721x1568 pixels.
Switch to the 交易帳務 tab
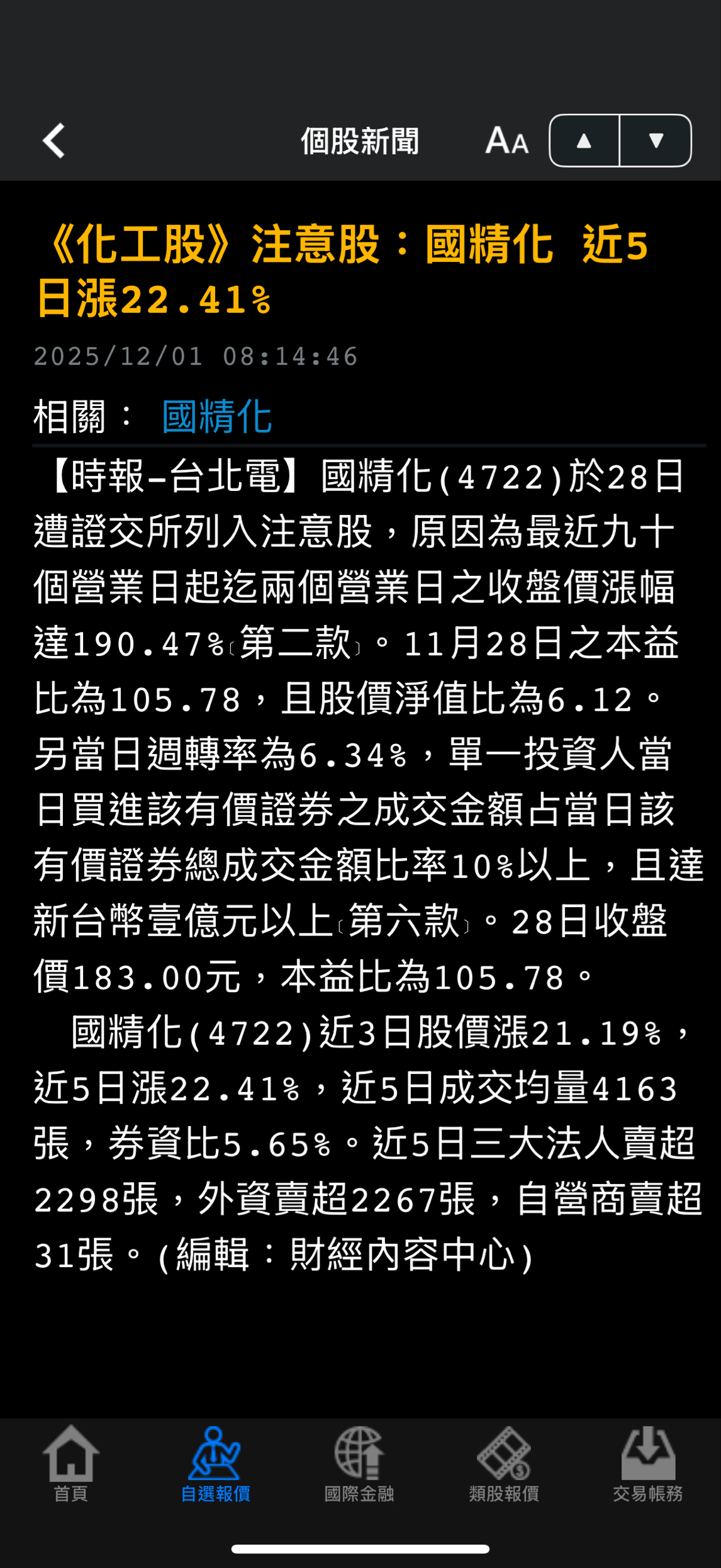tap(648, 1463)
